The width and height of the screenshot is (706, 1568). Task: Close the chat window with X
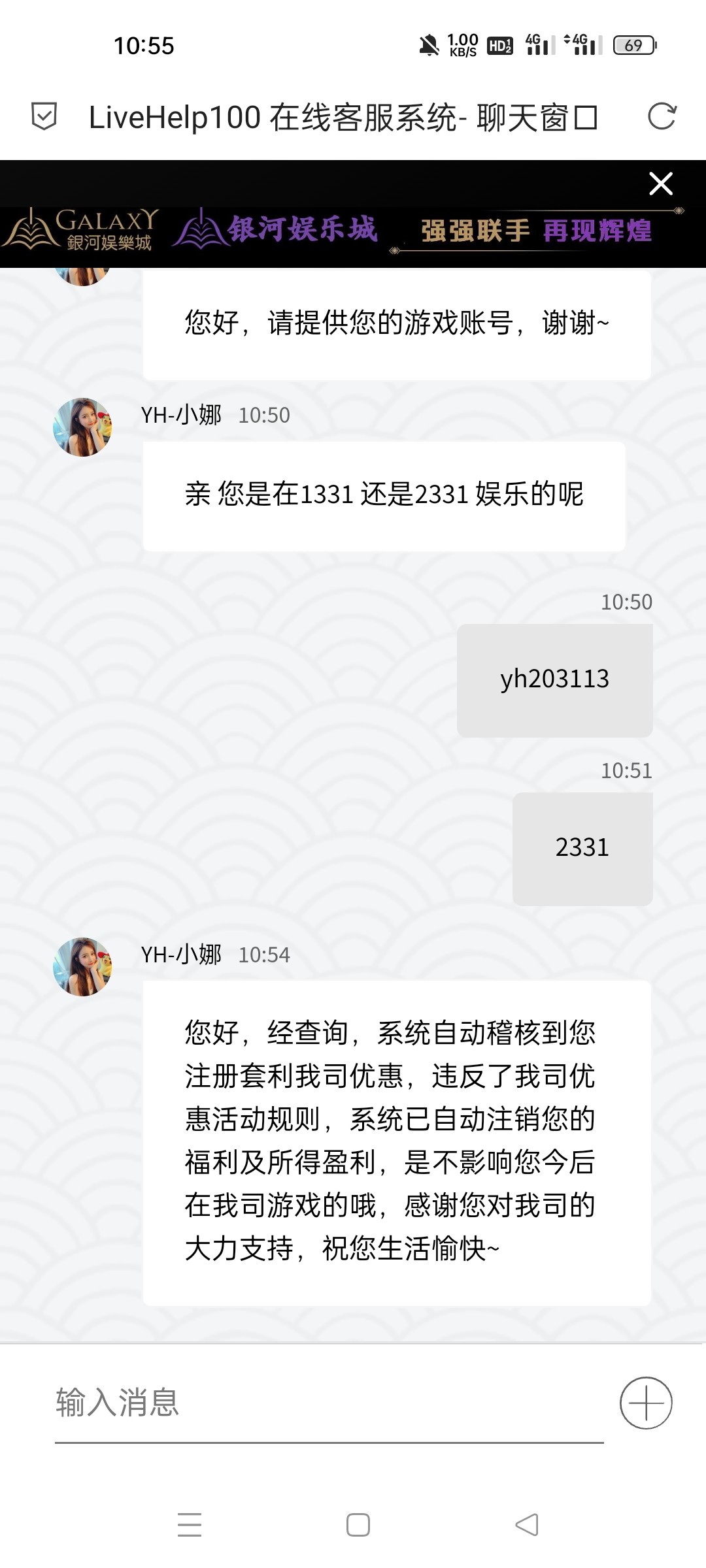[661, 184]
